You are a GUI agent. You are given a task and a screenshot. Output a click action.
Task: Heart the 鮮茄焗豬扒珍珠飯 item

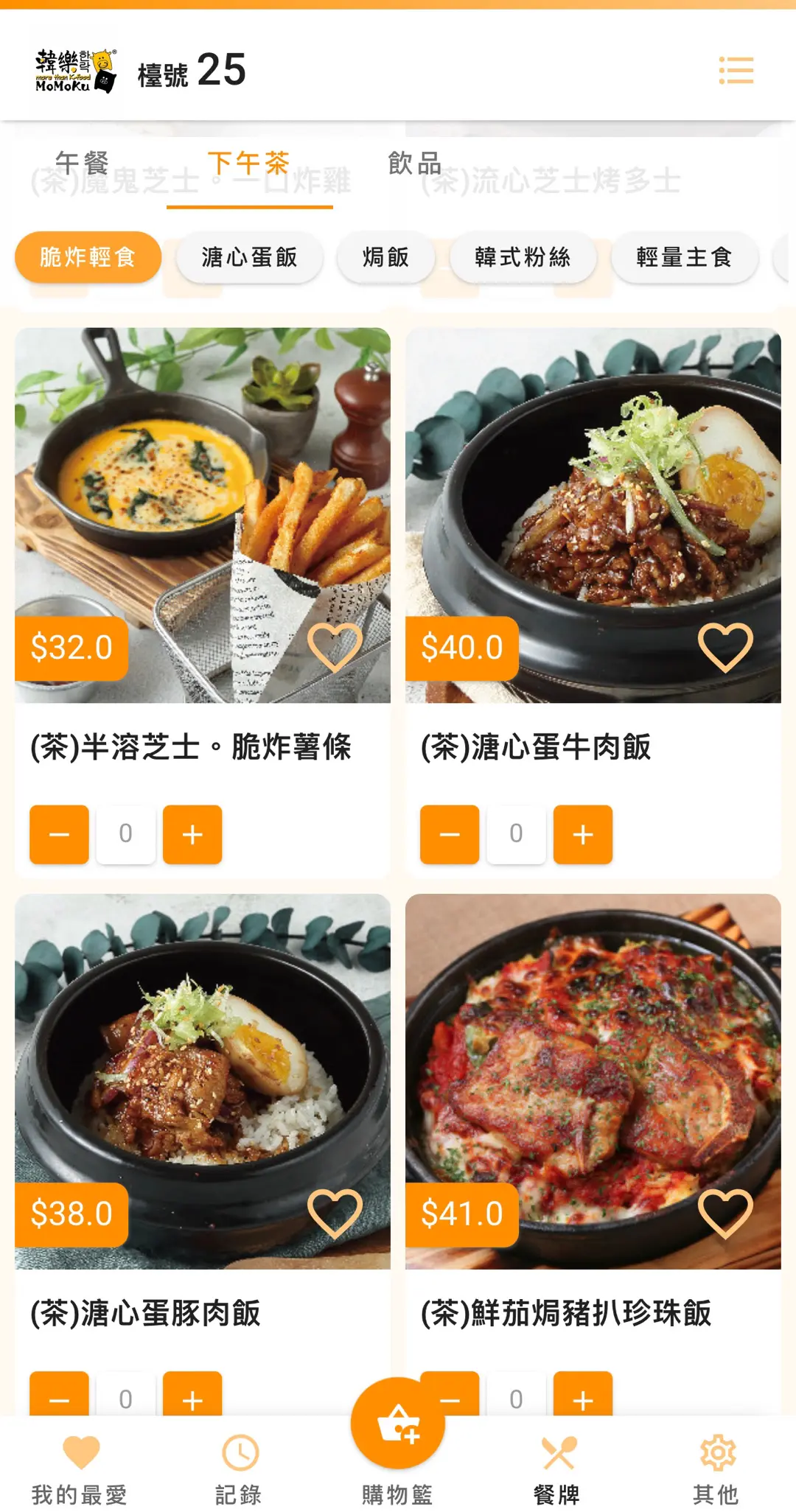pyautogui.click(x=725, y=1214)
